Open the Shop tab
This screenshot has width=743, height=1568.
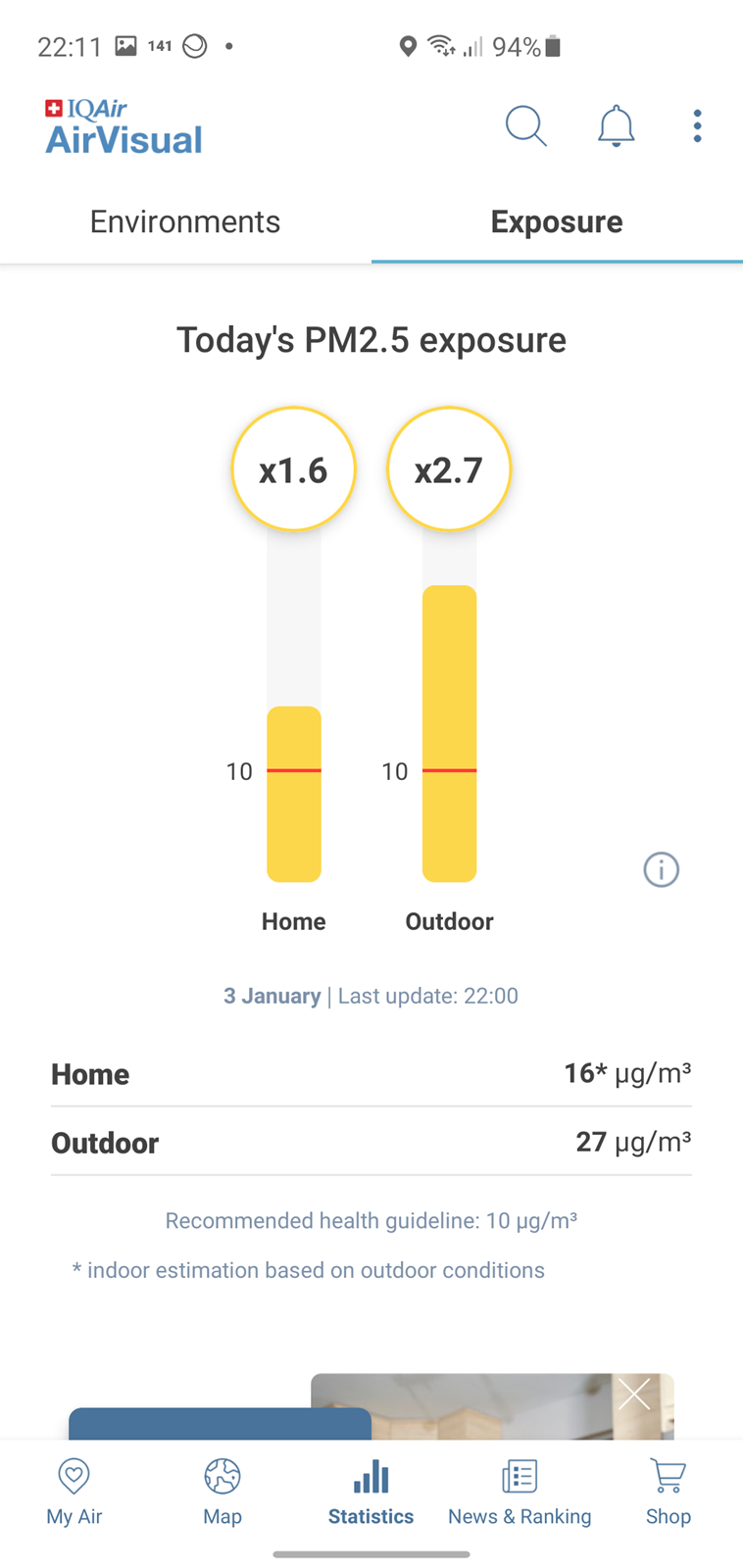tap(669, 1492)
